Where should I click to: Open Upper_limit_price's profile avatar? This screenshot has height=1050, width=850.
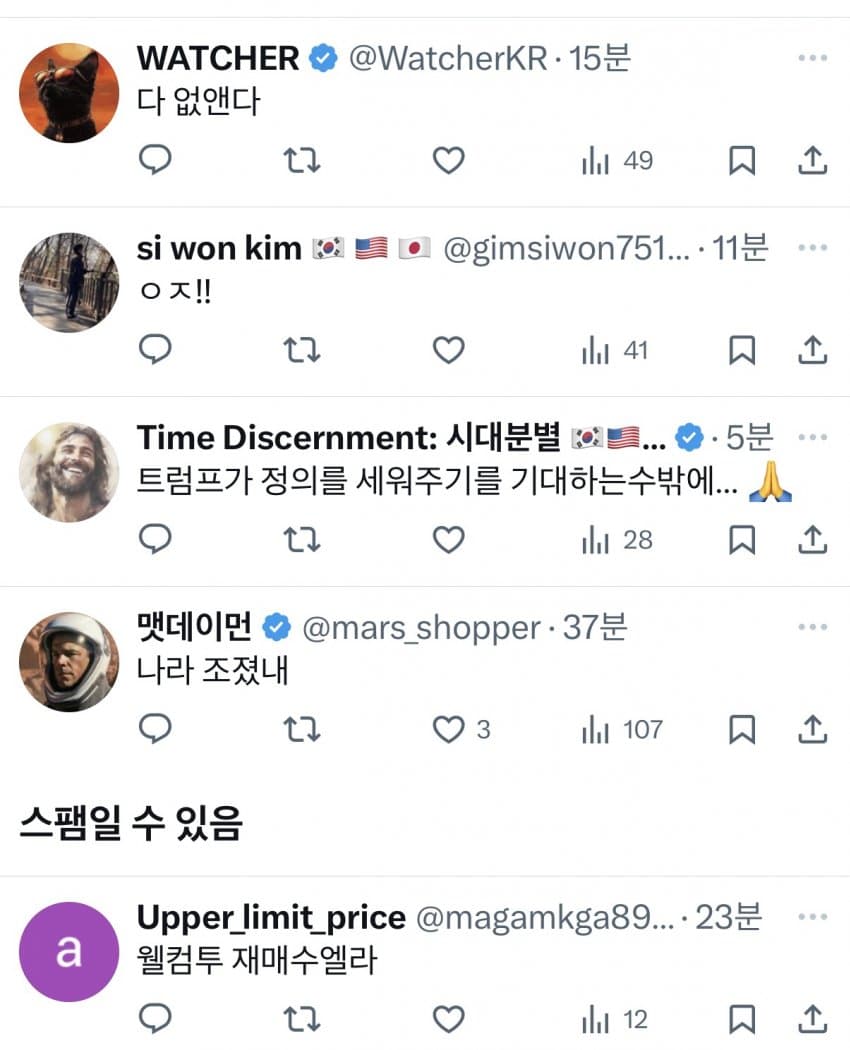coord(69,951)
